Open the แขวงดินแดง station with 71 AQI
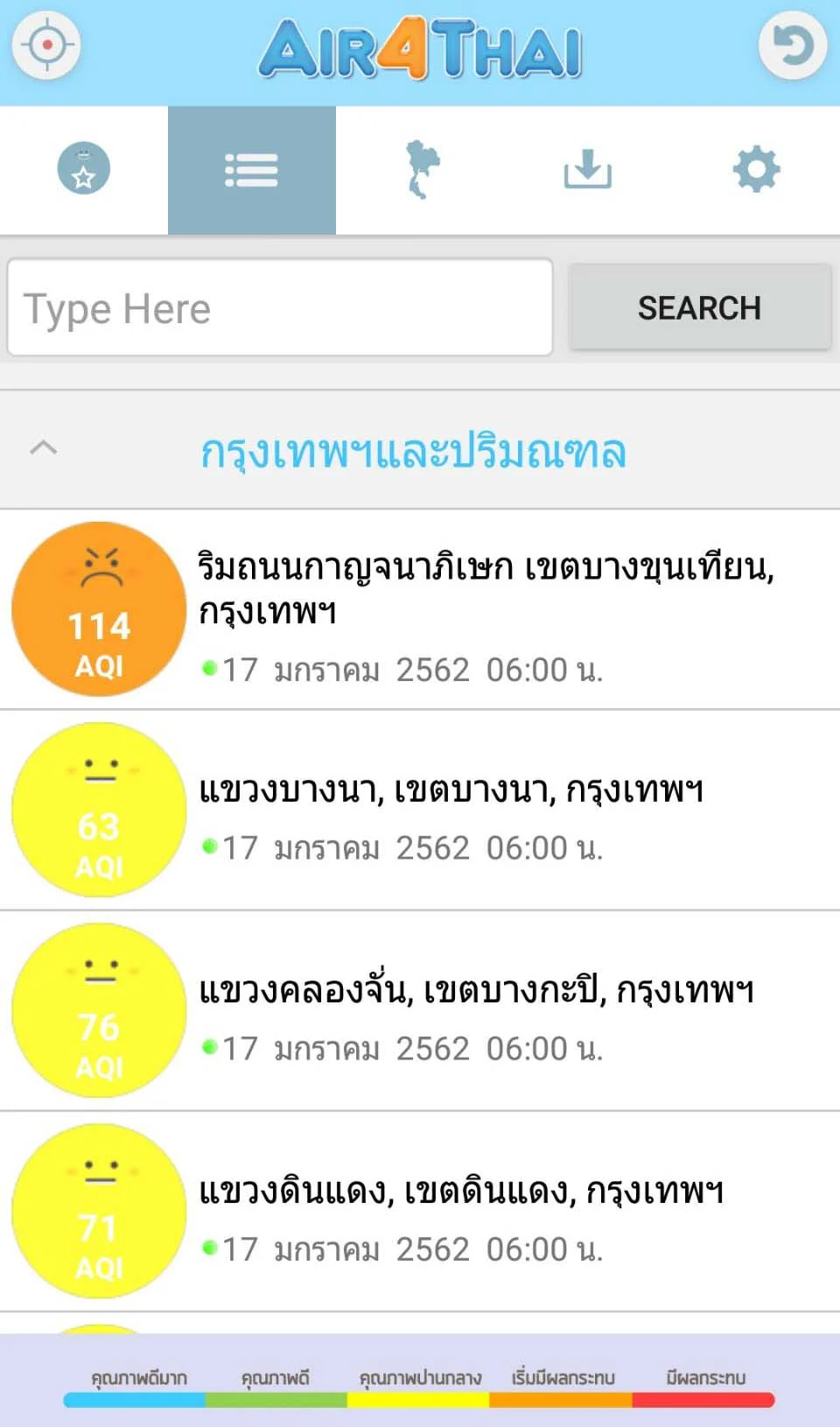Viewport: 840px width, 1427px height. tap(420, 1212)
